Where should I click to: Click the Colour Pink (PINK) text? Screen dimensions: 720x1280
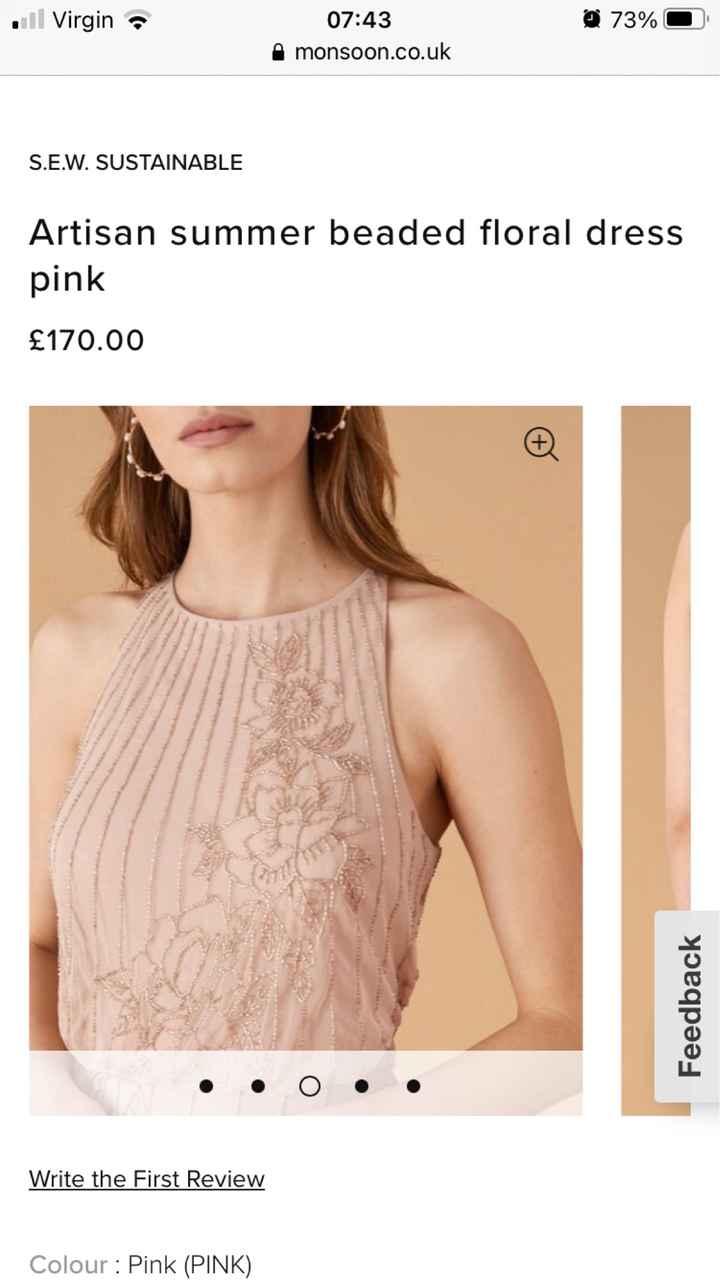138,1264
